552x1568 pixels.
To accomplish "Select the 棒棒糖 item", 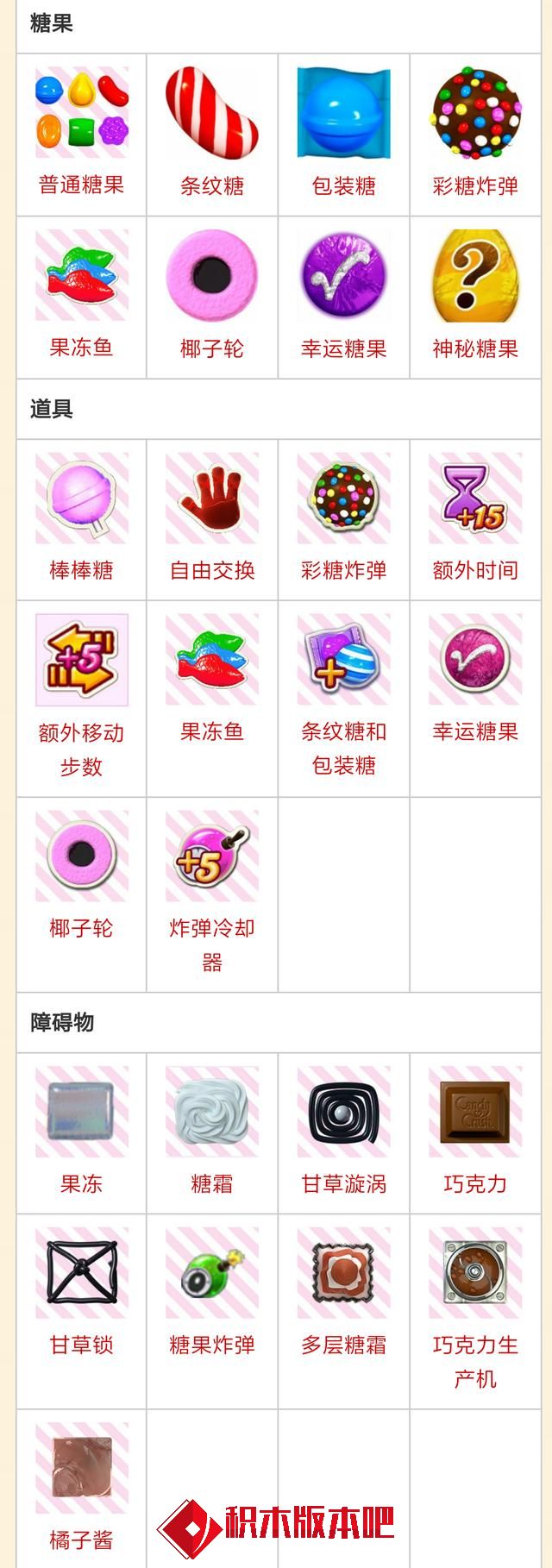I will point(81,570).
